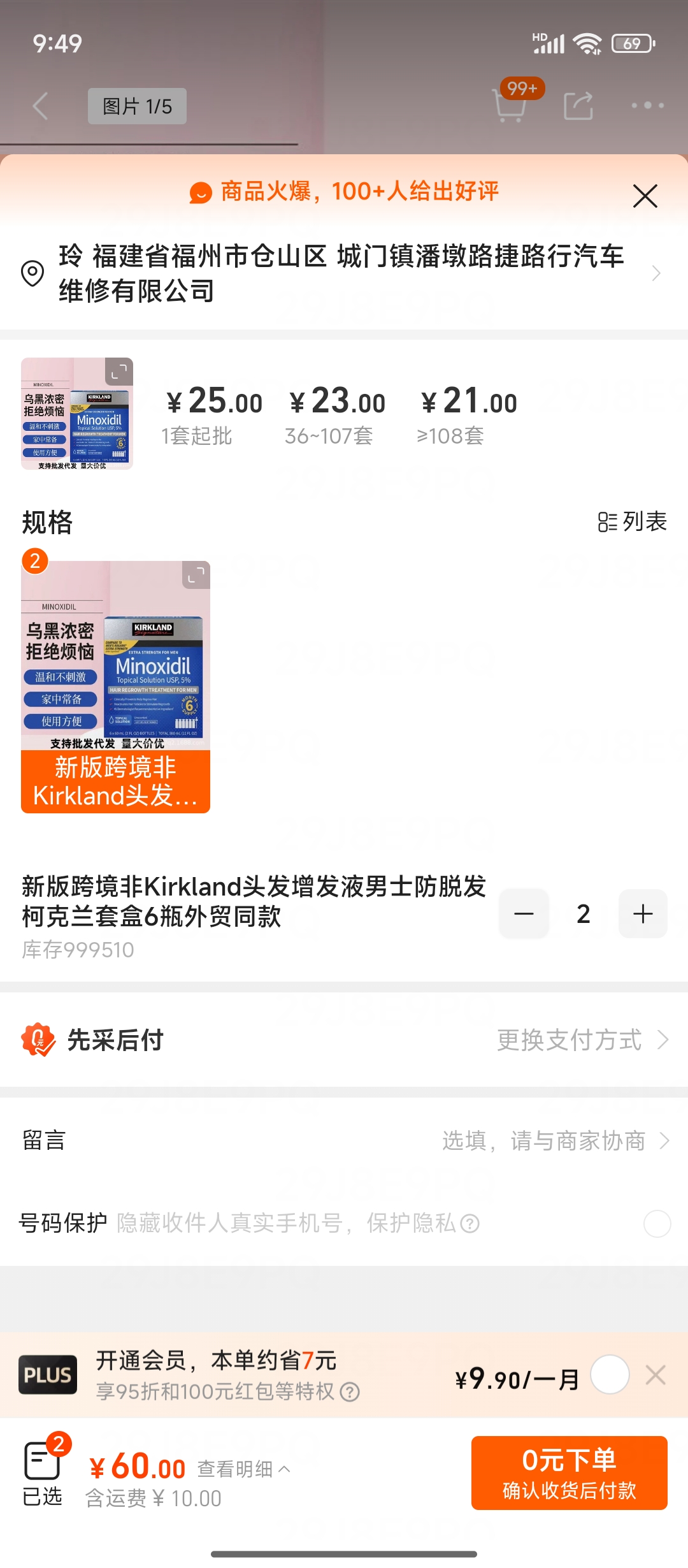
Task: Open the three-dot more menu
Action: 647,106
